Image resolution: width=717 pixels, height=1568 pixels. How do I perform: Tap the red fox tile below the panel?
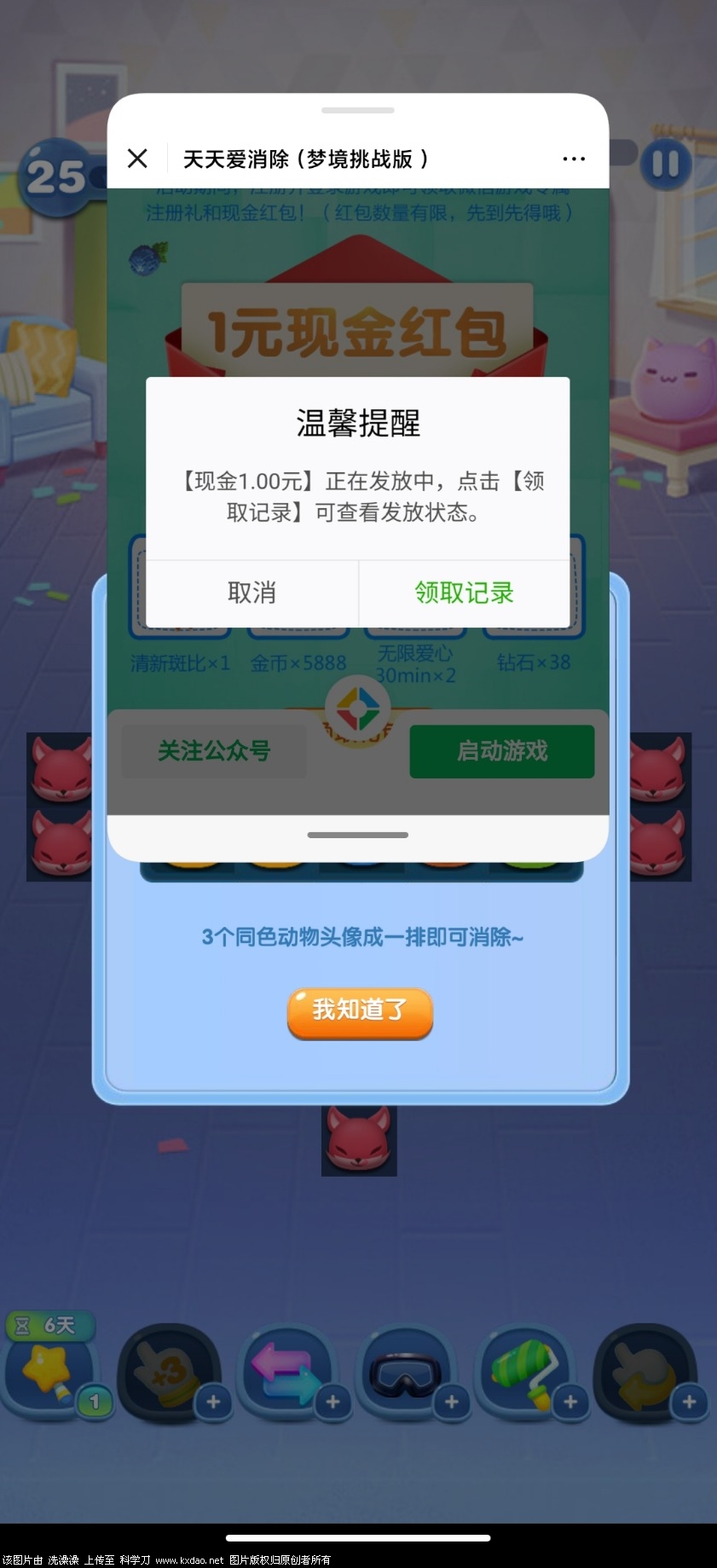(359, 1140)
